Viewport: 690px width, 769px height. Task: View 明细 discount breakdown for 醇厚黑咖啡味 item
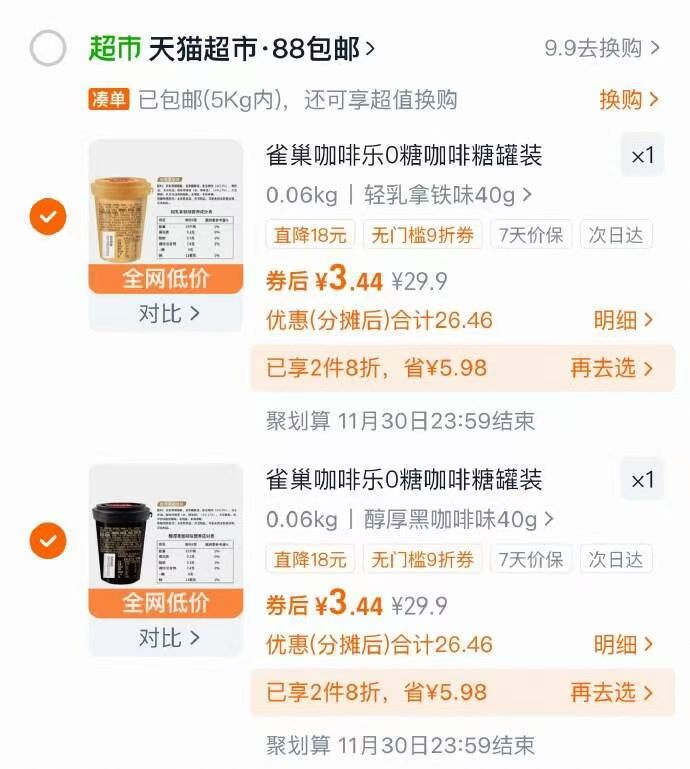pos(624,644)
